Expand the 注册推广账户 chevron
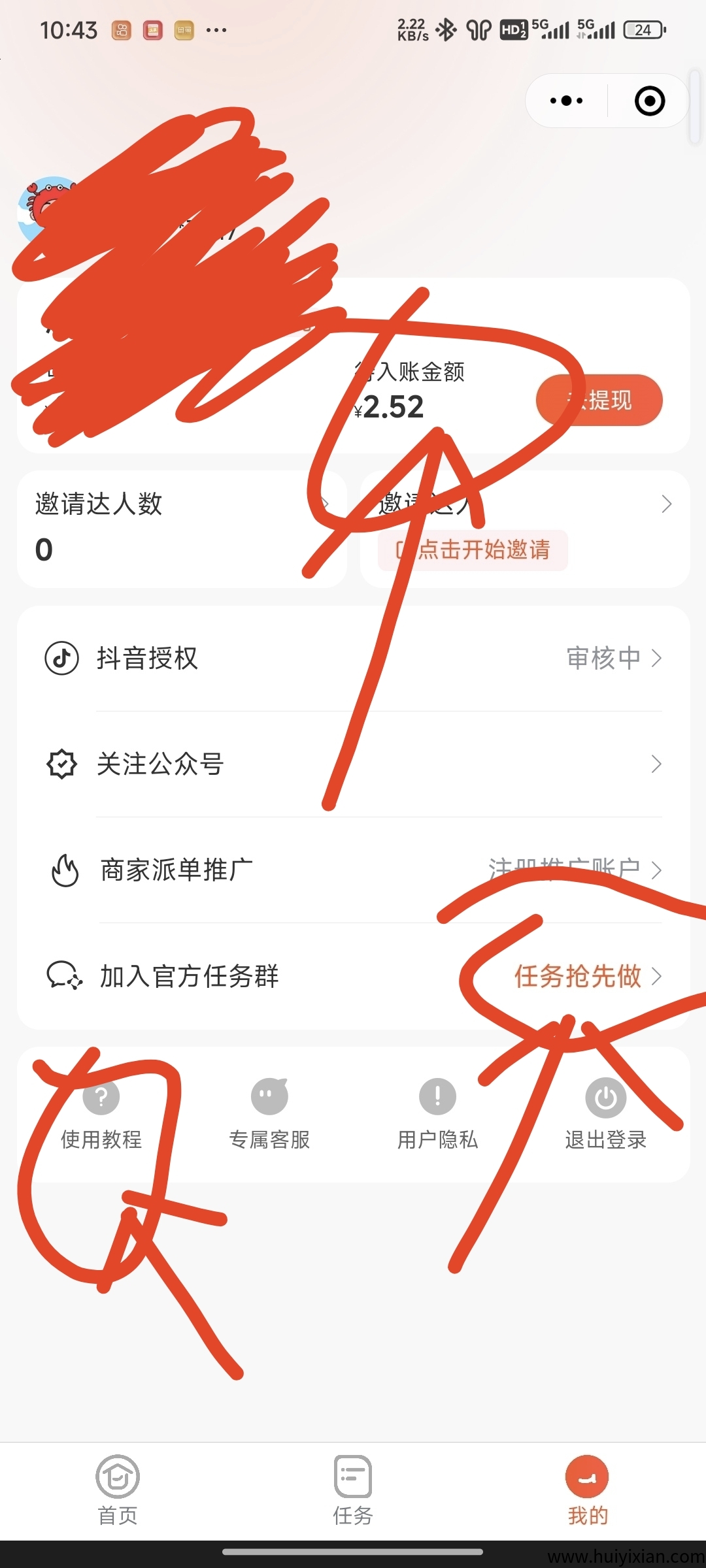The width and height of the screenshot is (706, 1568). pos(657,870)
